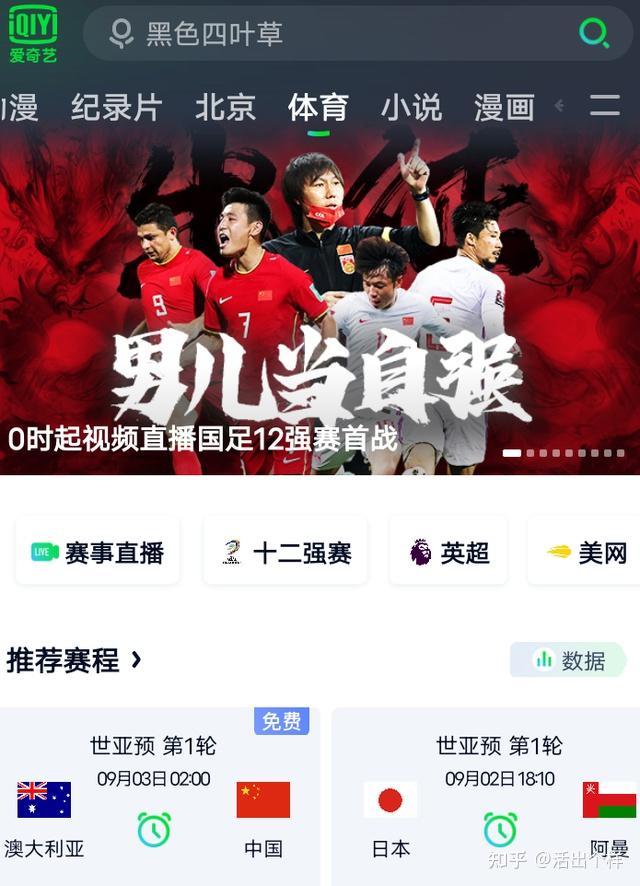640x886 pixels.
Task: Switch to the 纪录片 tab
Action: click(117, 107)
